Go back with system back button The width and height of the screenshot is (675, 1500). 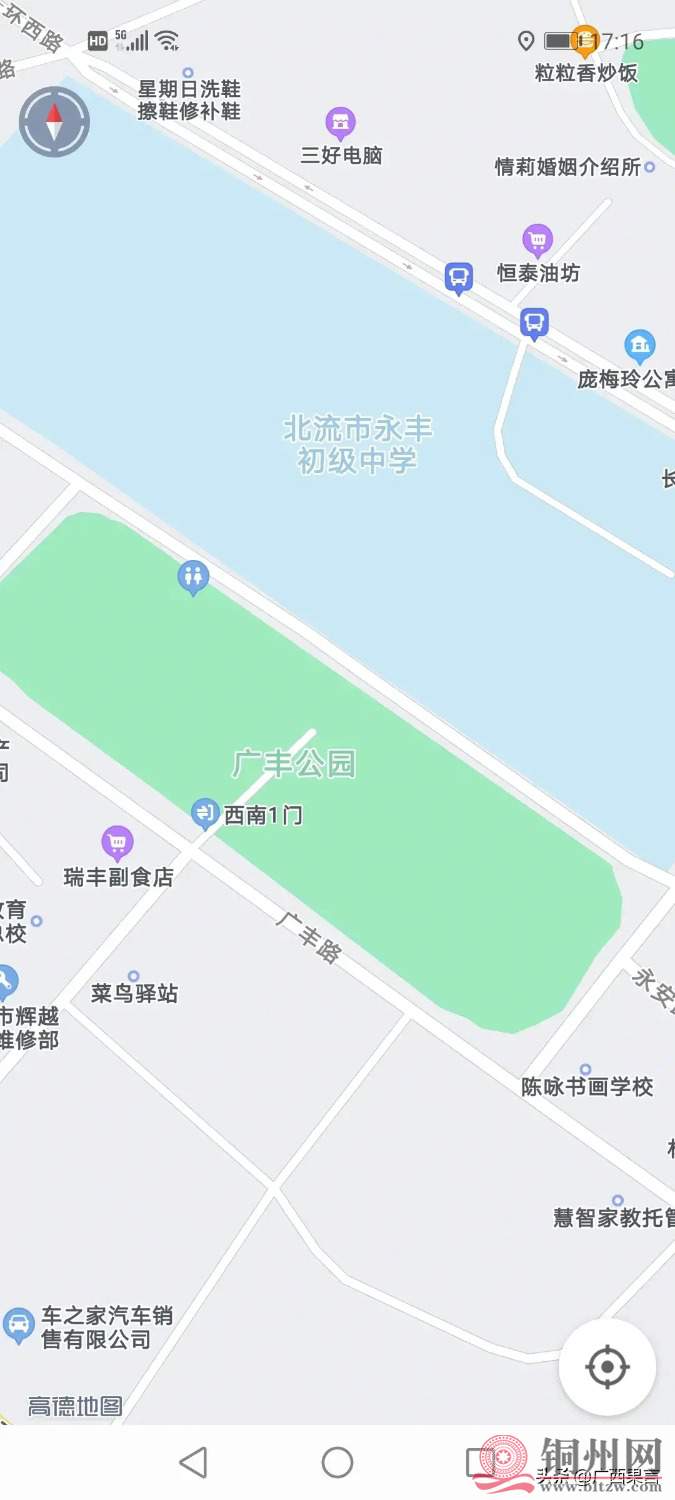point(193,1463)
